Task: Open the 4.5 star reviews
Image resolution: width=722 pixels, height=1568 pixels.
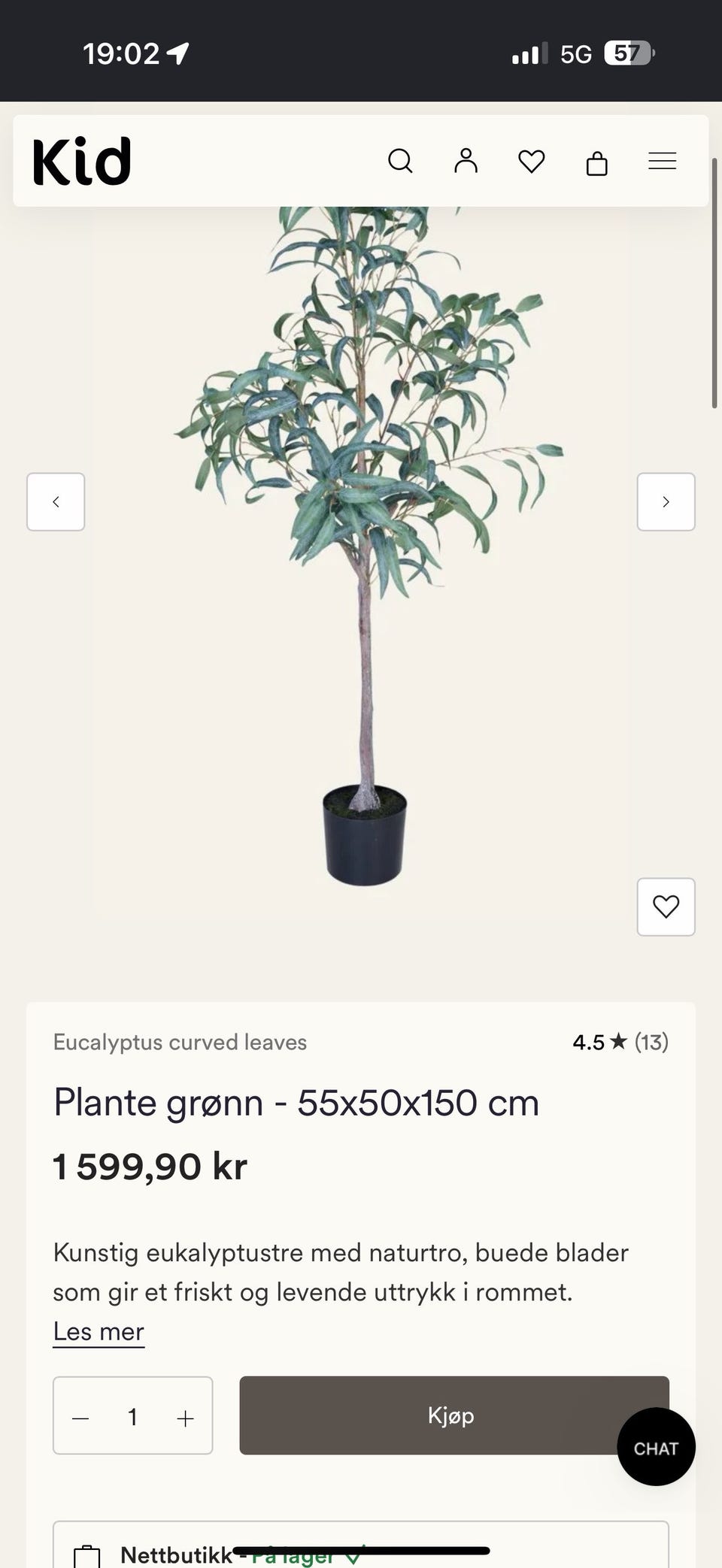Action: tap(620, 1042)
